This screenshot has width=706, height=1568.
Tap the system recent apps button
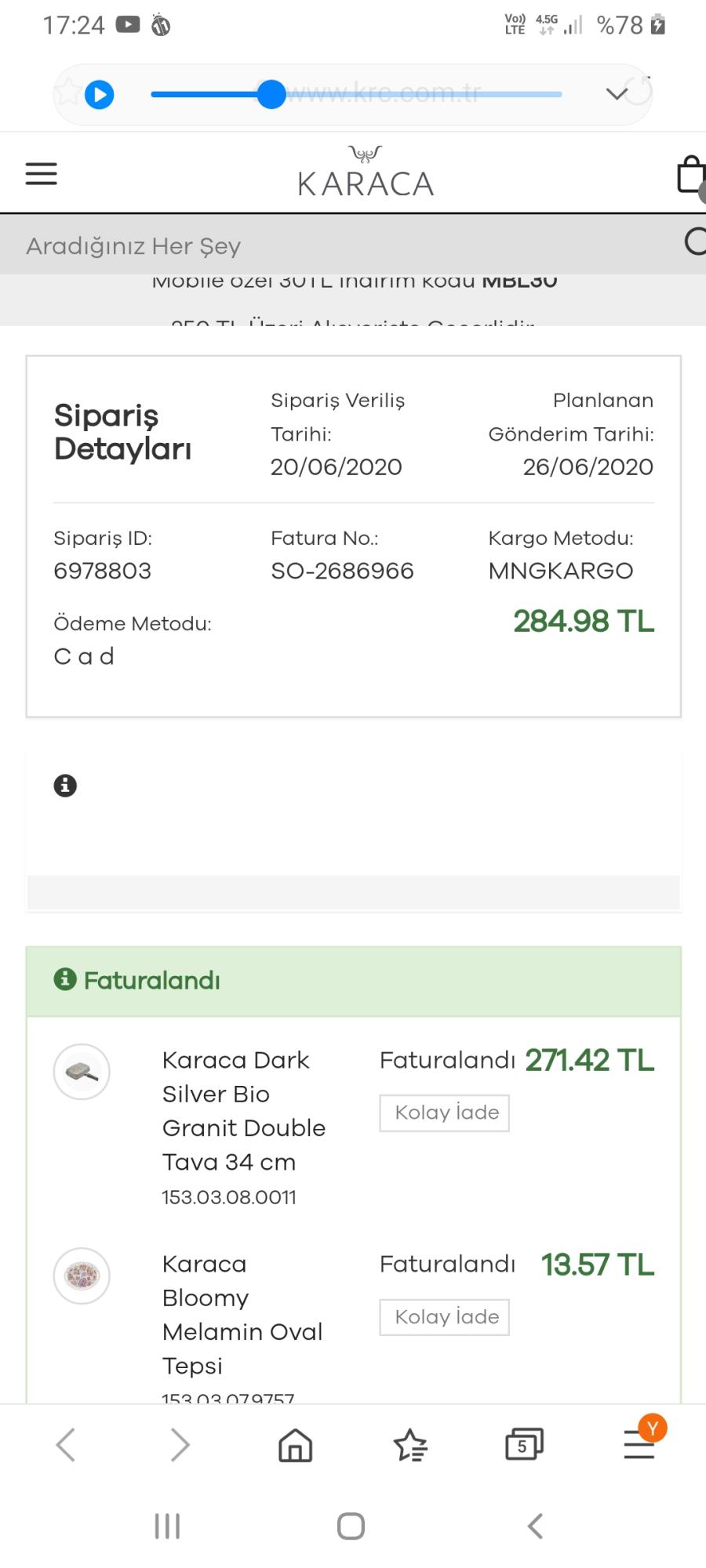(167, 1526)
